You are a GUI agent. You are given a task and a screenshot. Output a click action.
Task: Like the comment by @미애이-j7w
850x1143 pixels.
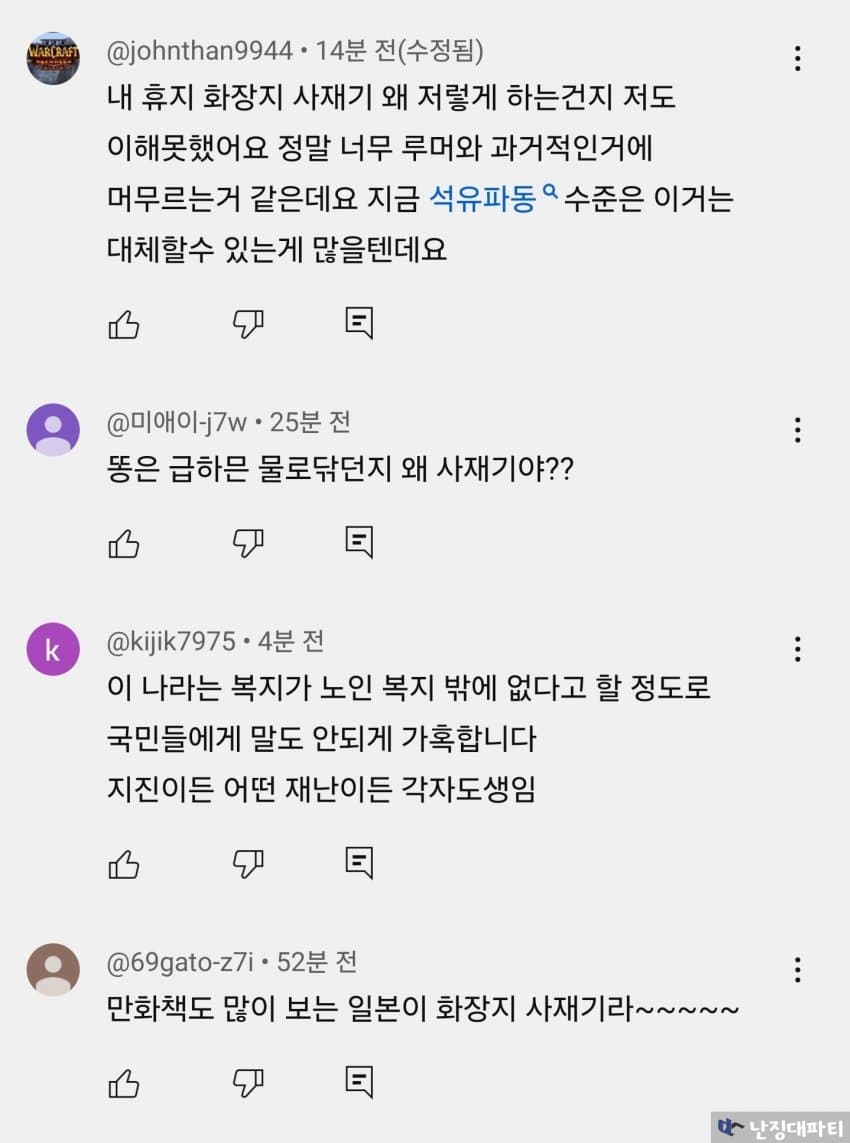(124, 543)
